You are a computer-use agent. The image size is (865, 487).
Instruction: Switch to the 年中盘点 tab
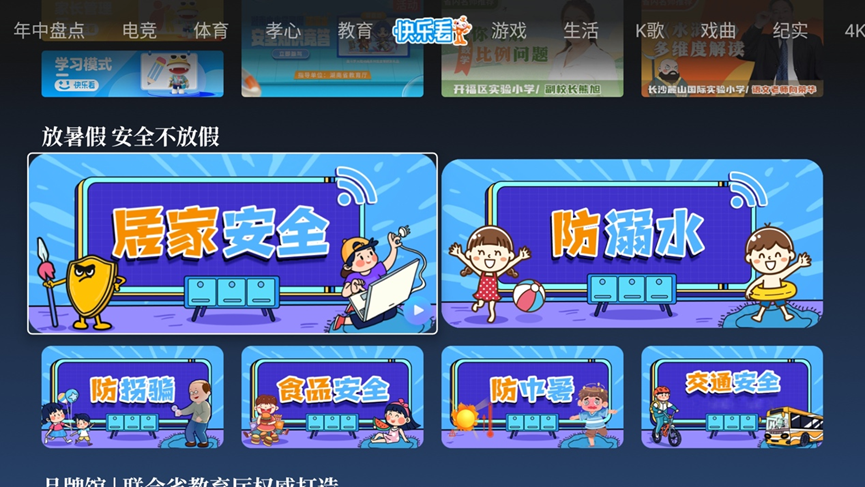tap(49, 30)
